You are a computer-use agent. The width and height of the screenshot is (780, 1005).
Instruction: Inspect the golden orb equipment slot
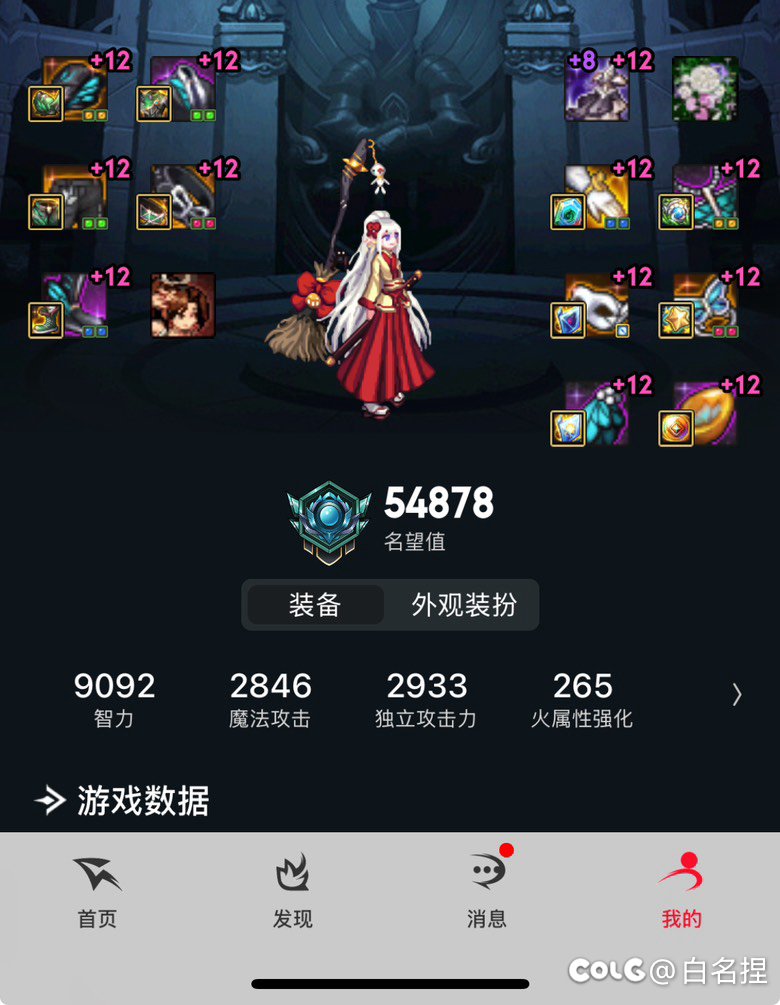pos(706,412)
